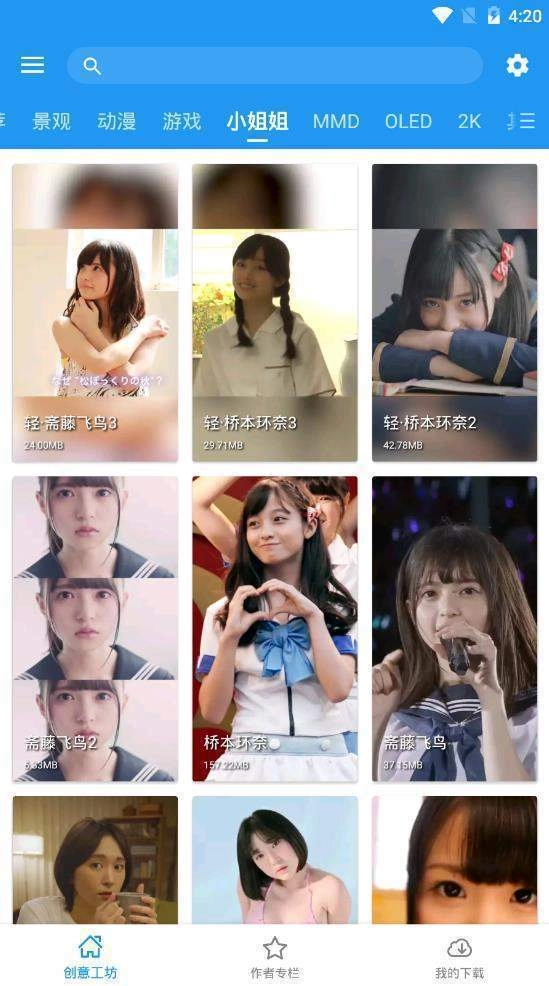The width and height of the screenshot is (549, 986).
Task: Tap the search field
Action: 275,65
